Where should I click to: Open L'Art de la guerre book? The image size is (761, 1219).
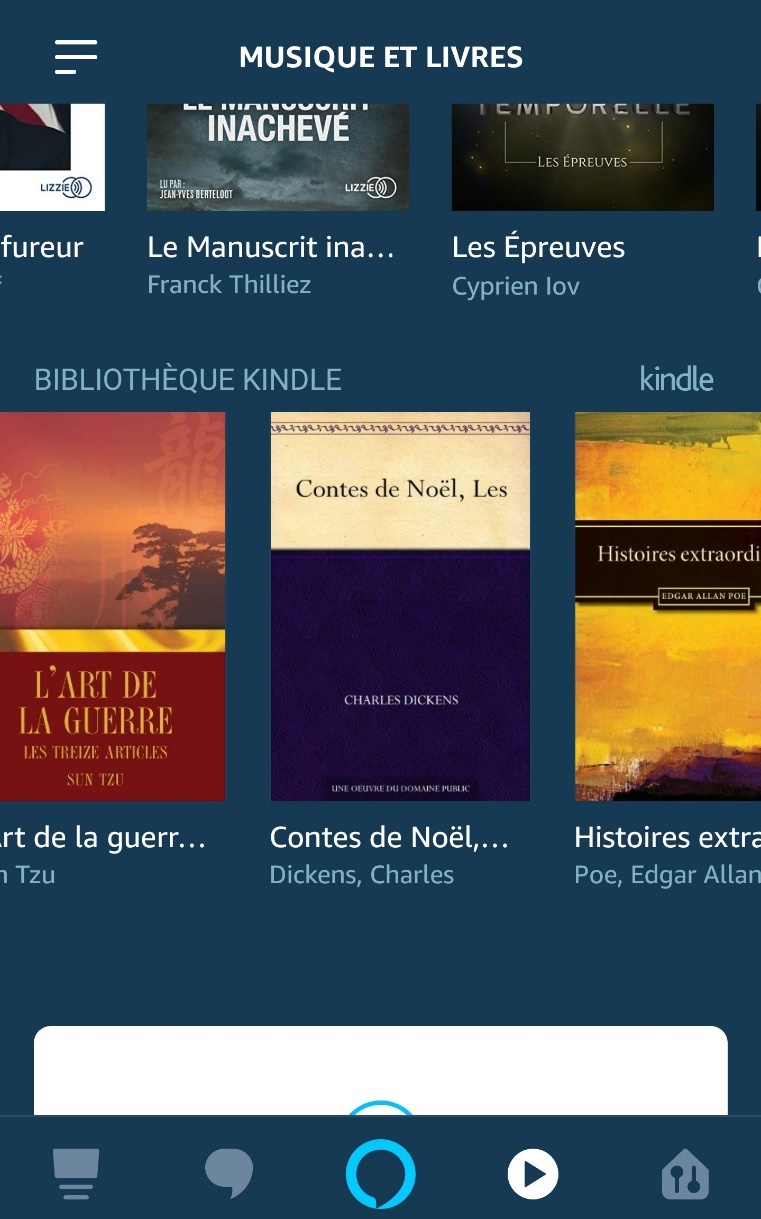[112, 606]
